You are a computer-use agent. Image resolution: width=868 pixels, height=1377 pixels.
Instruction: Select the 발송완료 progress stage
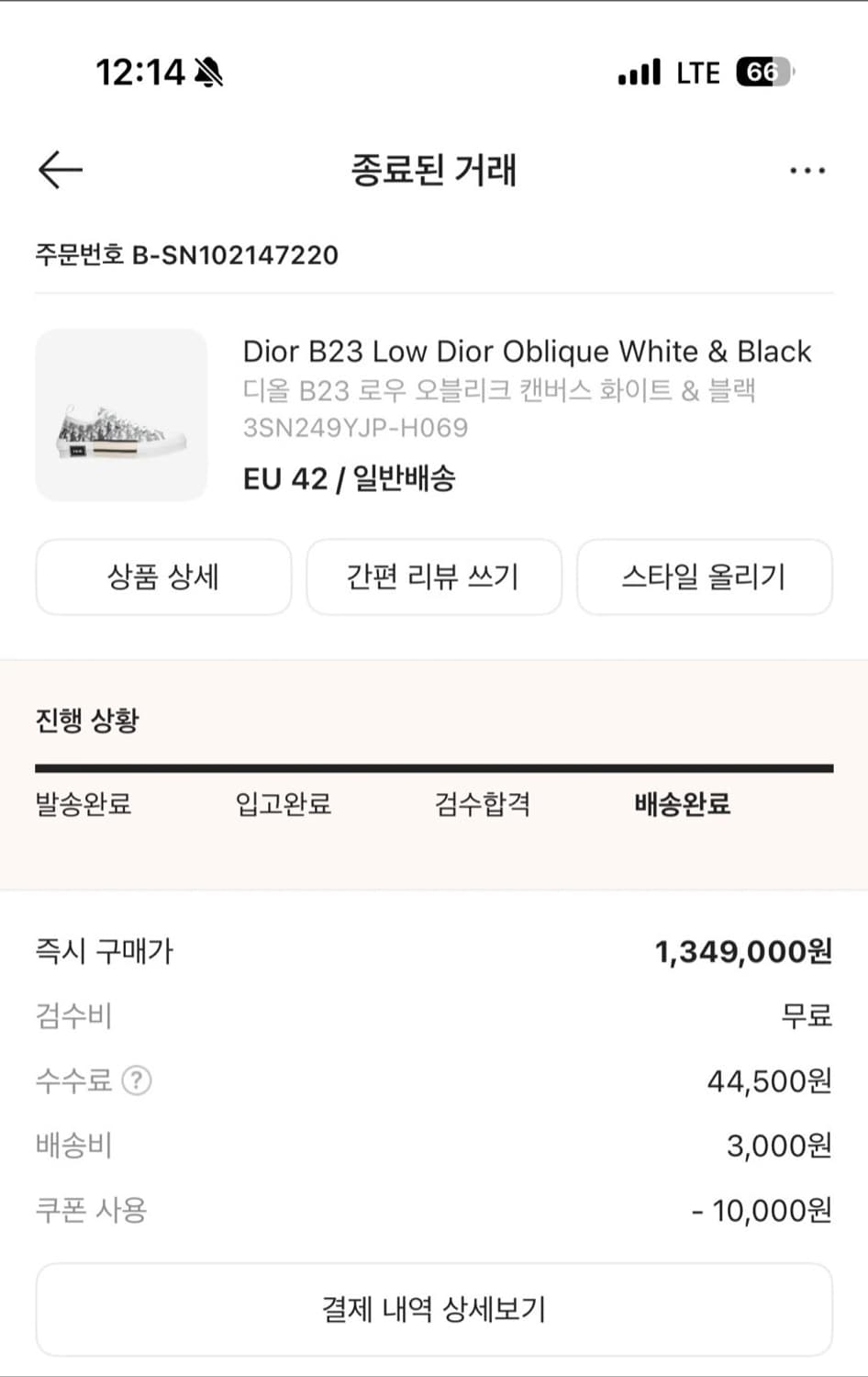[x=83, y=804]
